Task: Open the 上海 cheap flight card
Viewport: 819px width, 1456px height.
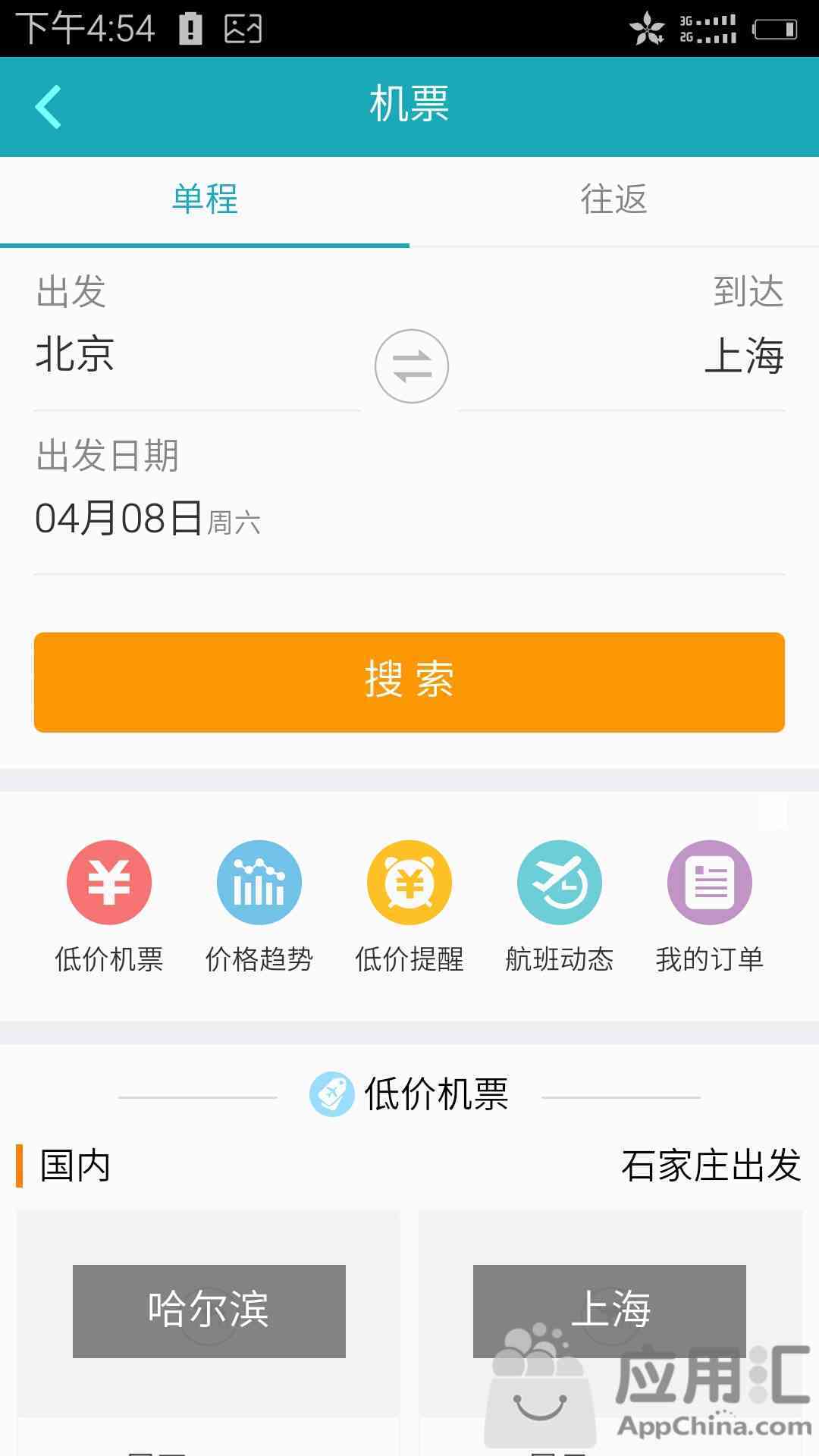Action: tap(610, 1312)
